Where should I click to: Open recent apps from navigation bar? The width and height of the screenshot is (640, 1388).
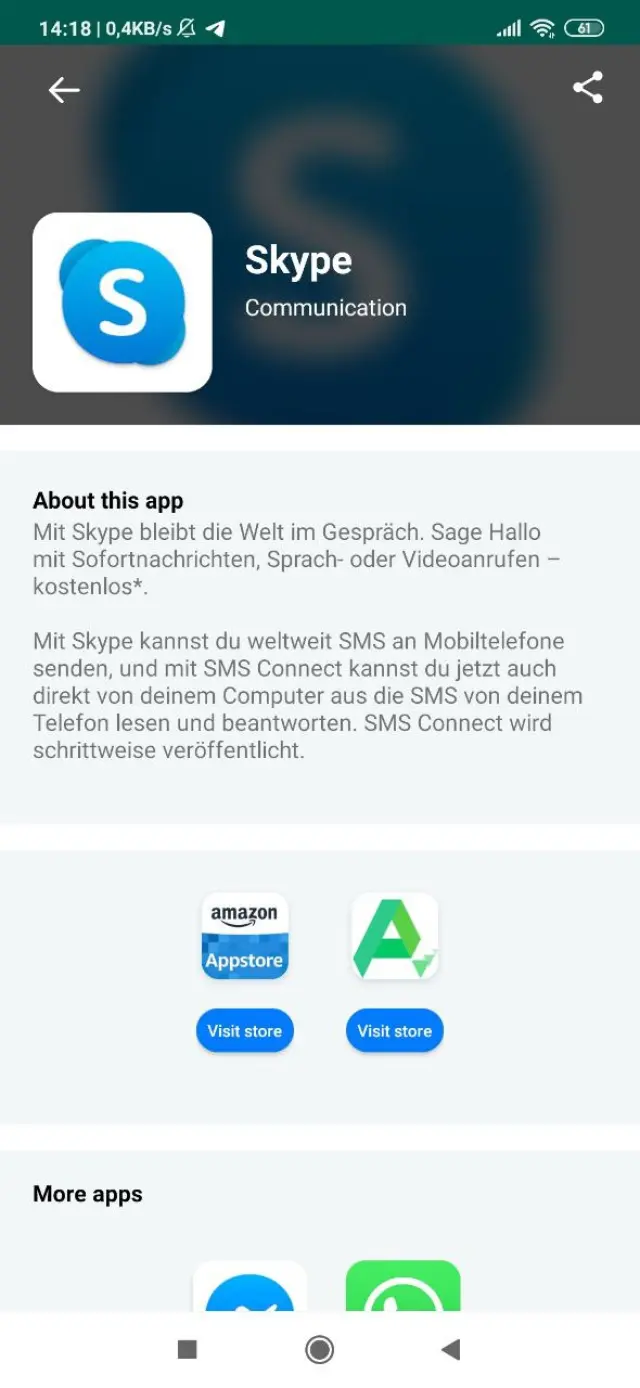coord(187,1350)
